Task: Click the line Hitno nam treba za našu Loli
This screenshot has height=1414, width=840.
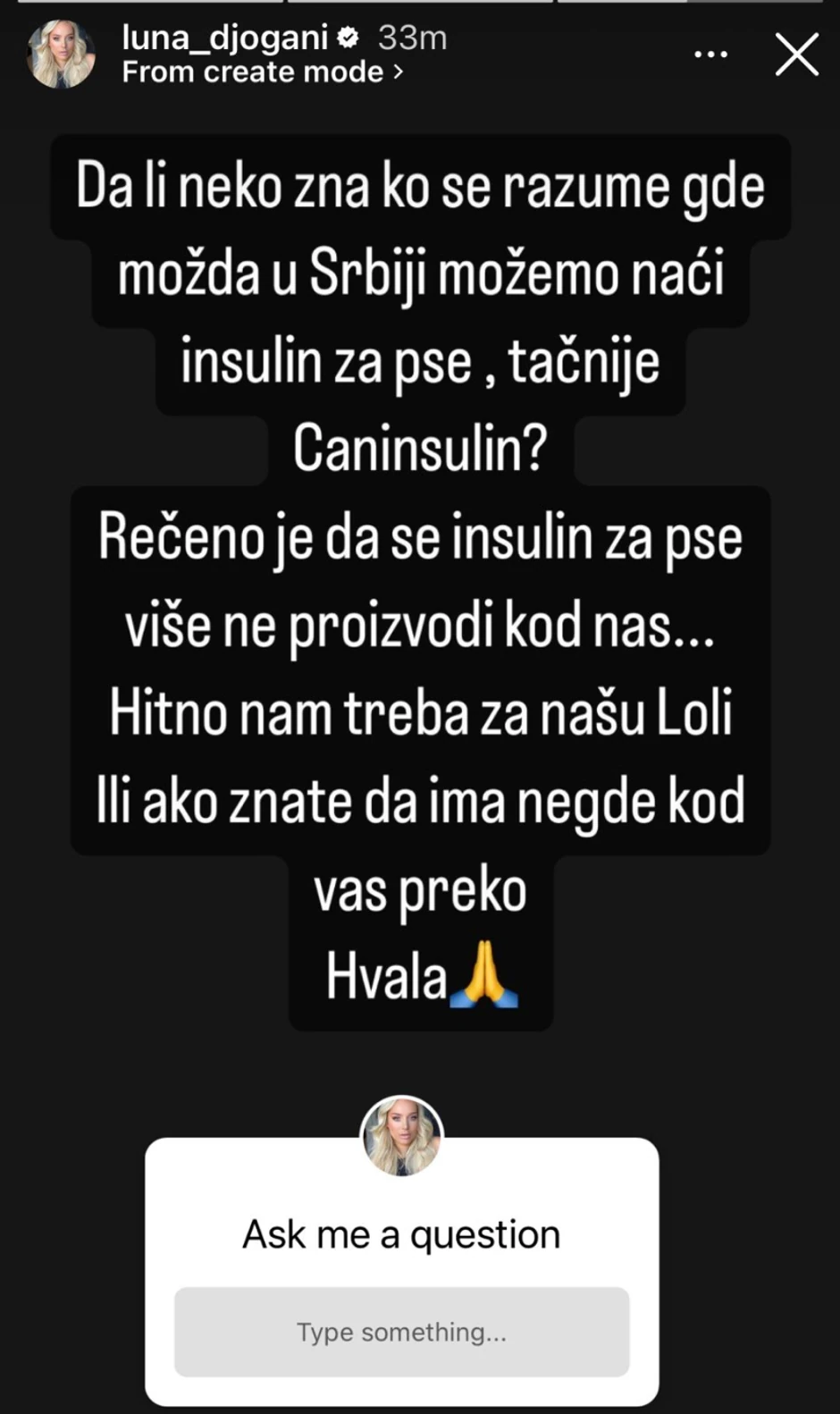Action: click(x=420, y=713)
